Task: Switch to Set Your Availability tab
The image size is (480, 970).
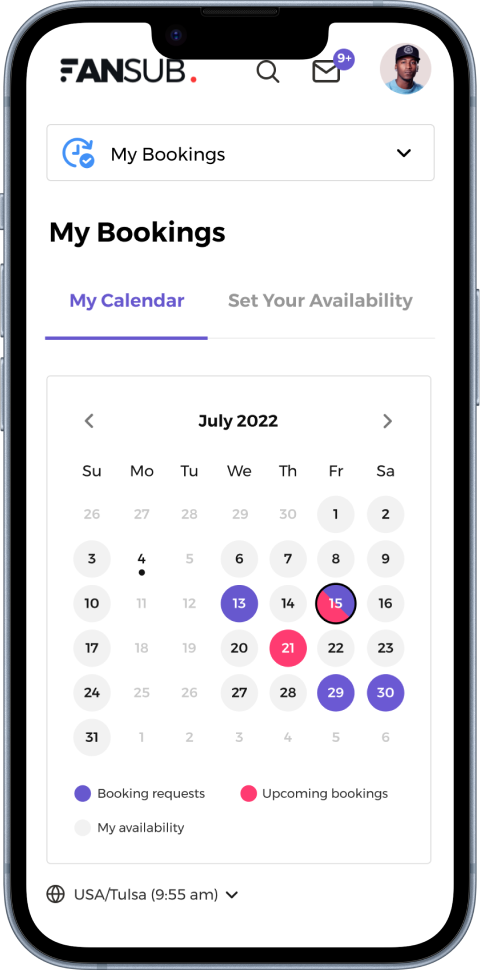Action: (x=320, y=301)
